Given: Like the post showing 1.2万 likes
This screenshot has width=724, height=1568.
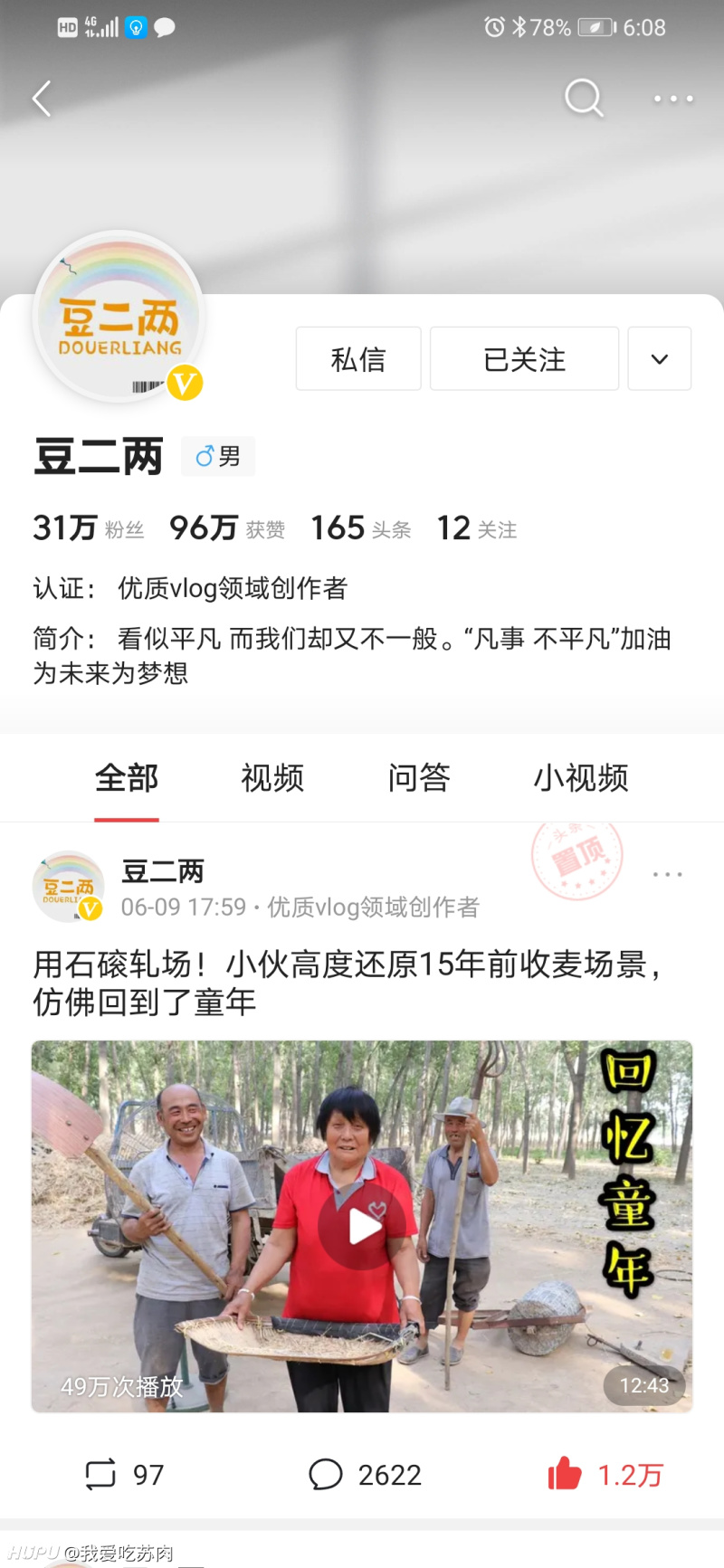Looking at the screenshot, I should click(x=605, y=1475).
